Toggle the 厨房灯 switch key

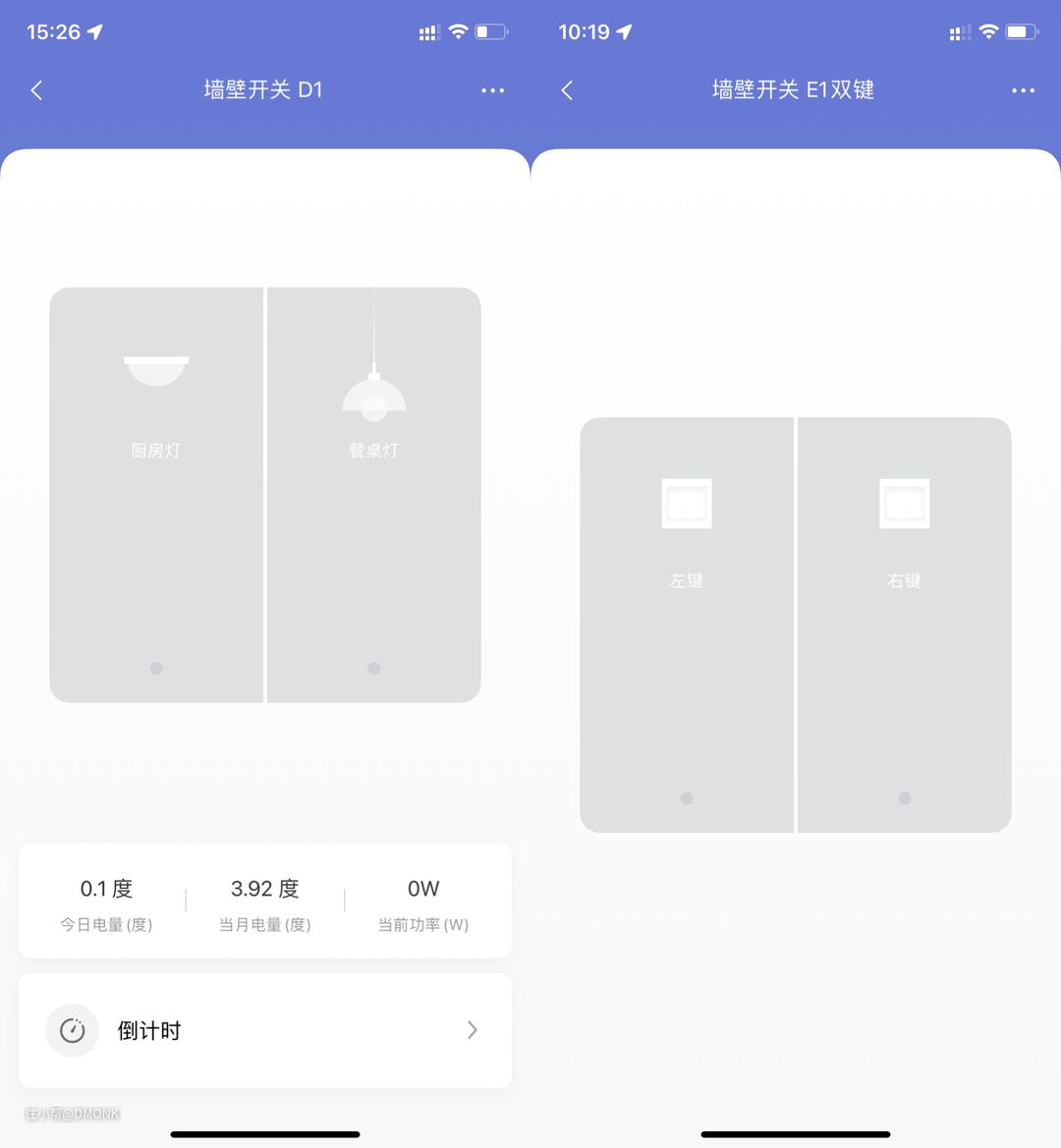click(156, 495)
